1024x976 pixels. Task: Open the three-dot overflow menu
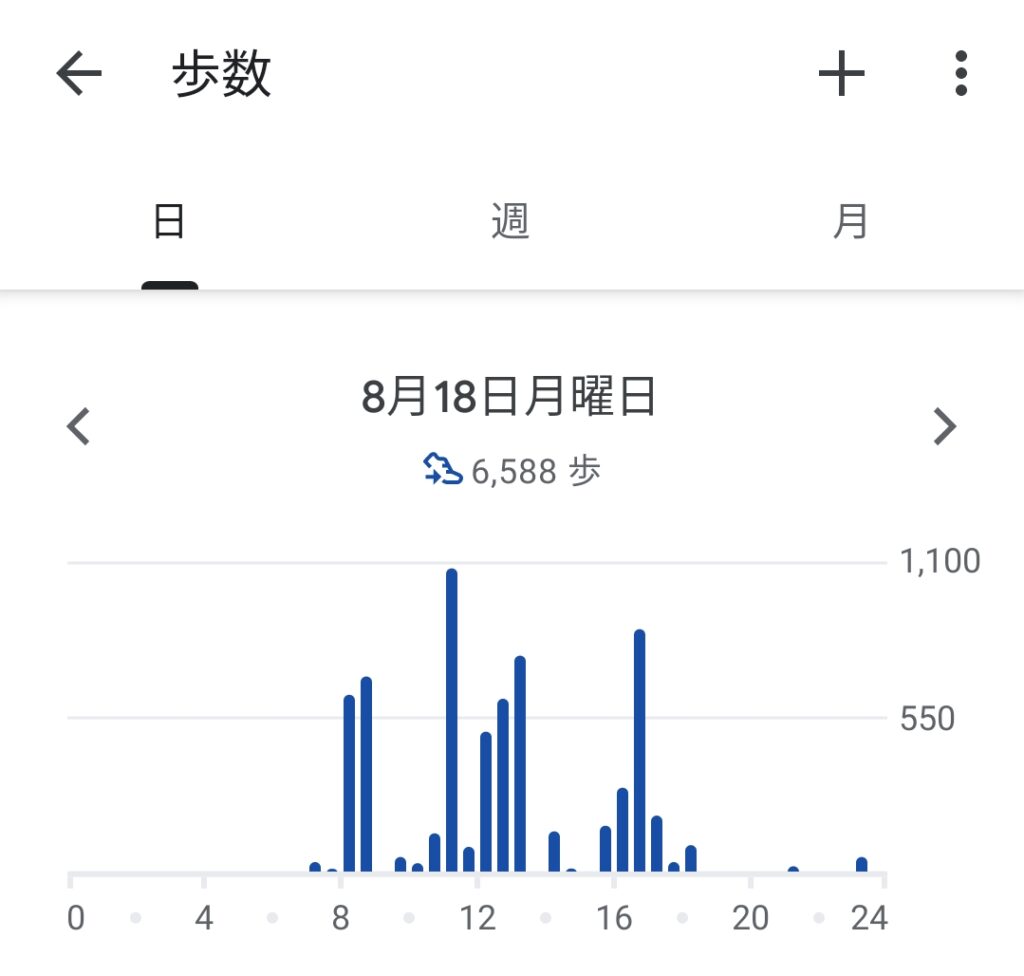click(961, 74)
